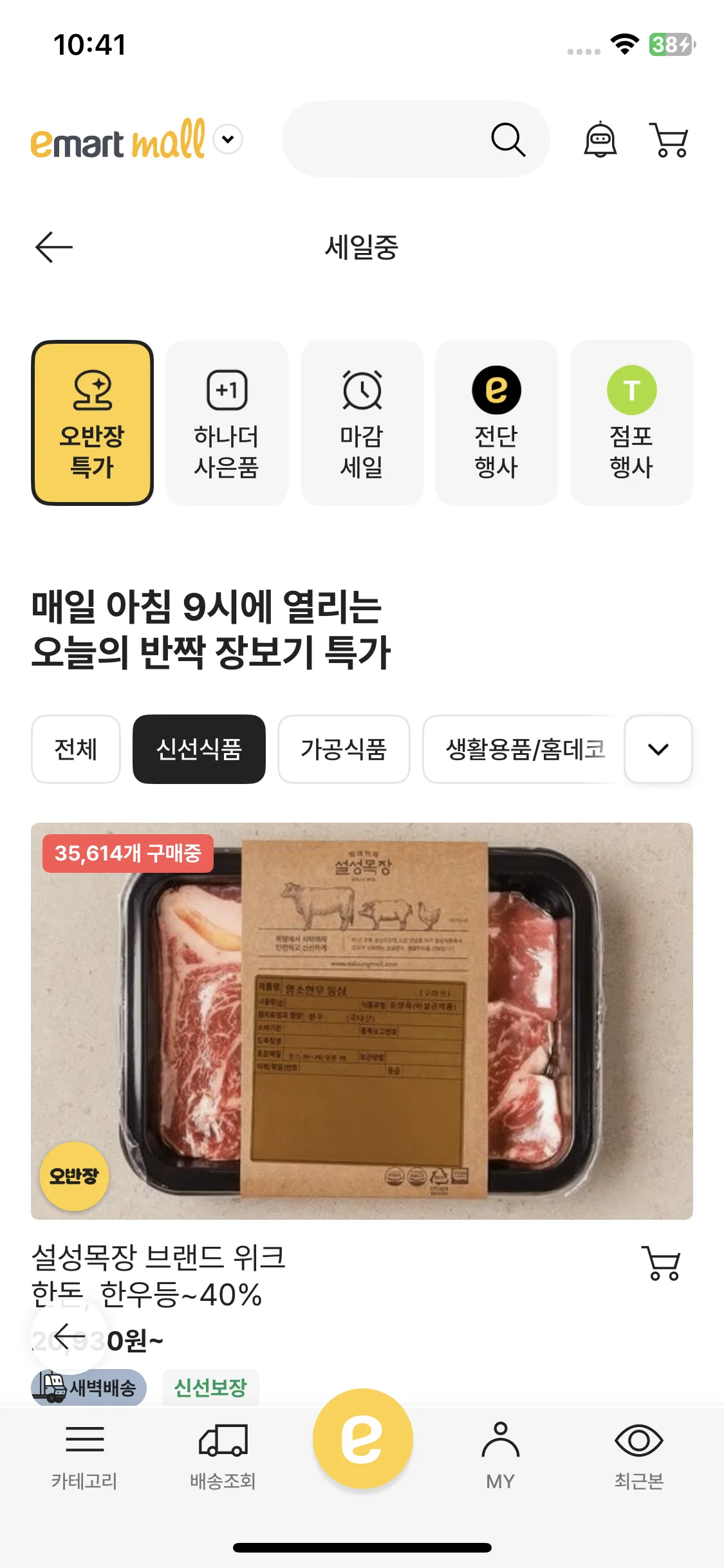This screenshot has width=724, height=1568.
Task: Expand the category filter chevron
Action: 658,749
